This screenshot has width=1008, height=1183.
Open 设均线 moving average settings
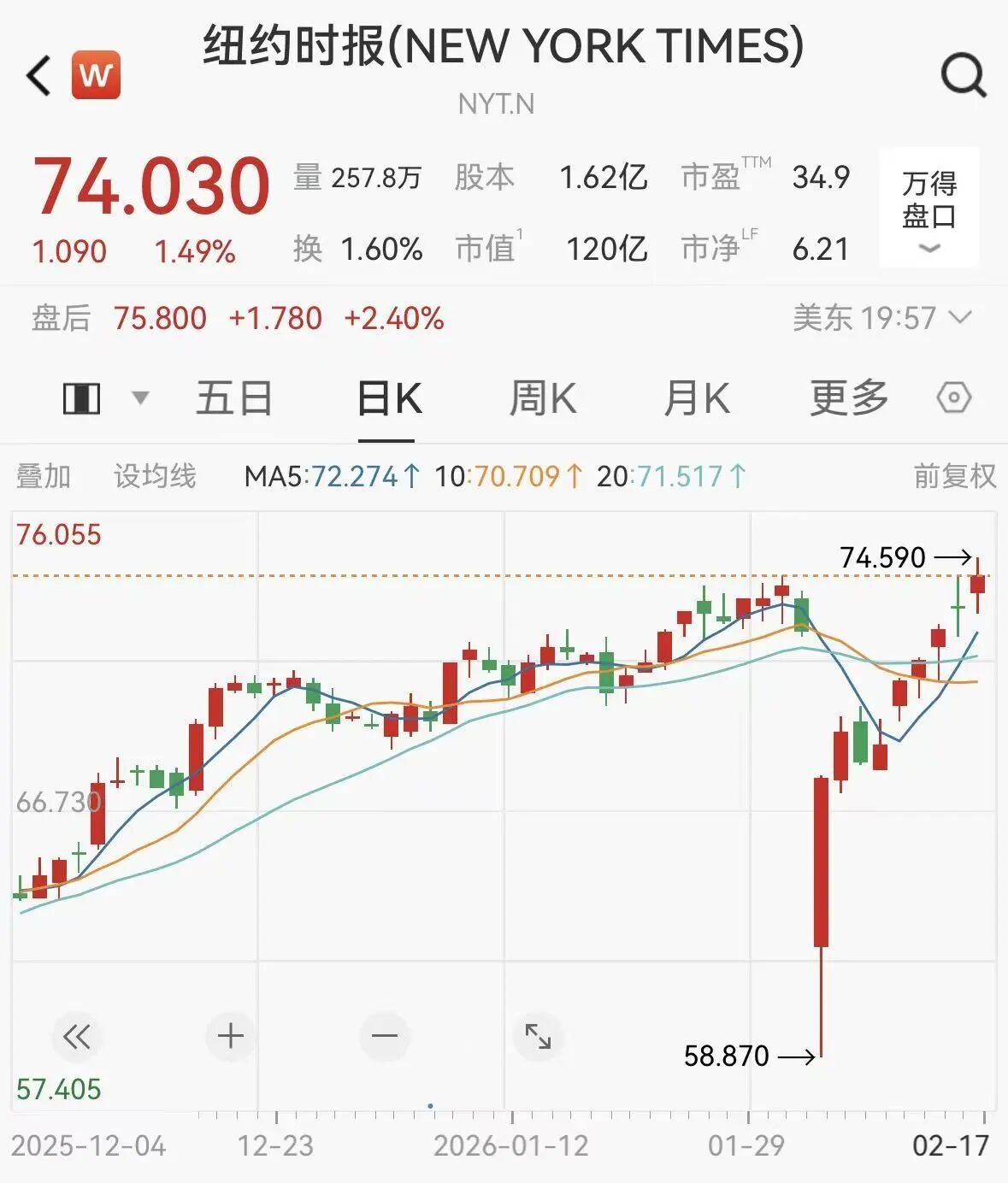click(155, 476)
